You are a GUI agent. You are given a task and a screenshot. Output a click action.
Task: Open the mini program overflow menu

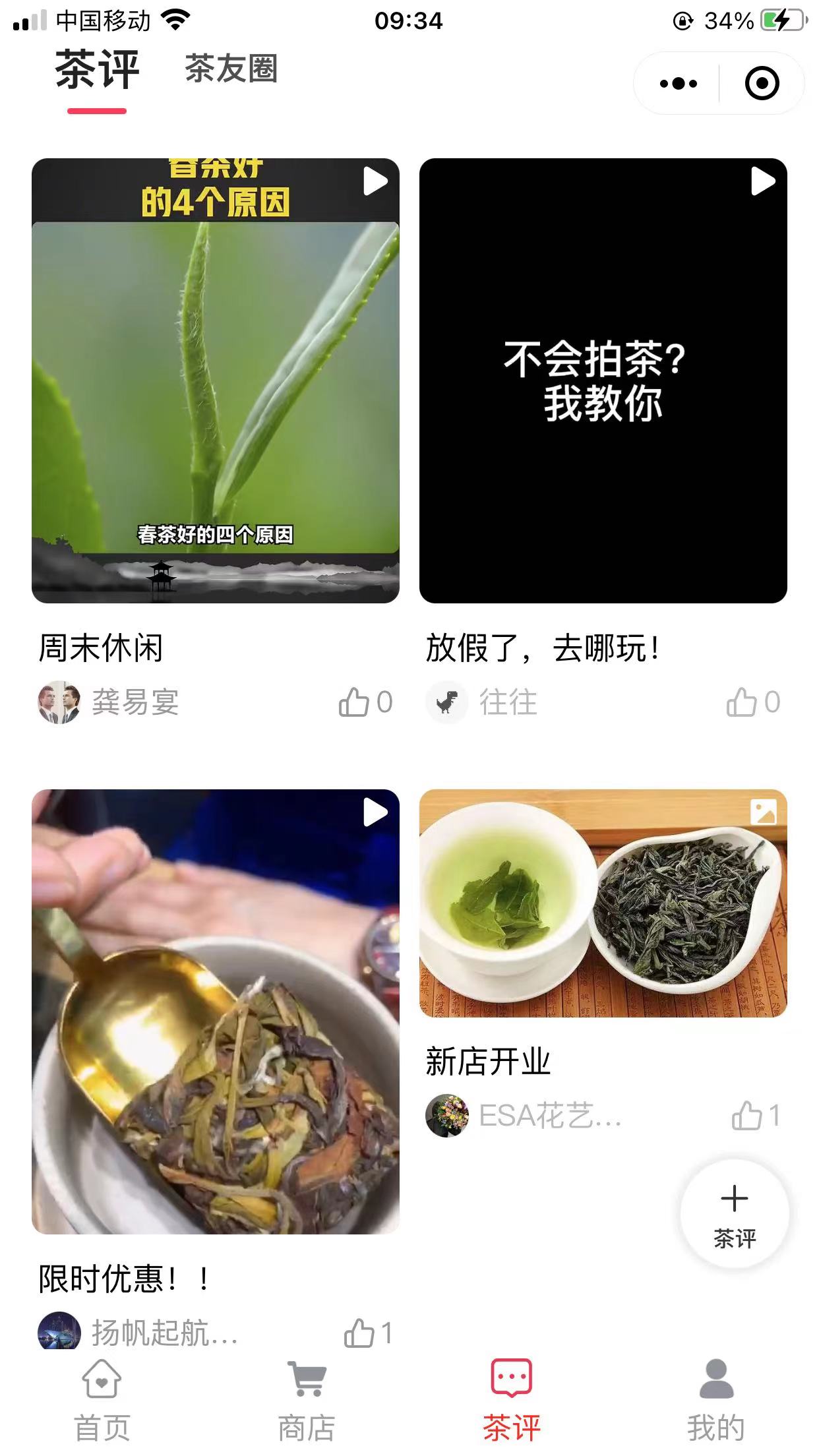pos(678,84)
